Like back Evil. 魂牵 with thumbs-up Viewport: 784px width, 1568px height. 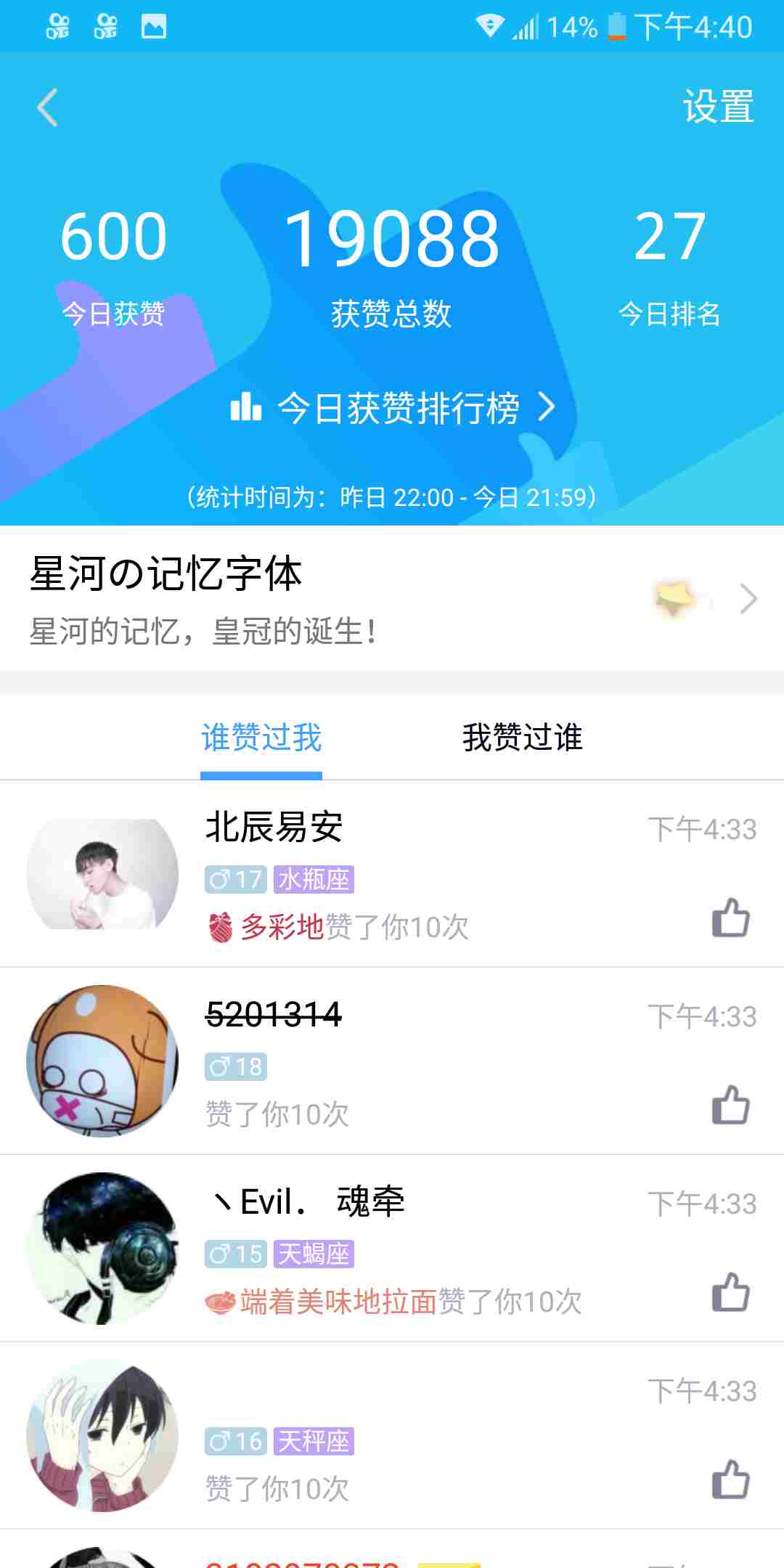[730, 1292]
